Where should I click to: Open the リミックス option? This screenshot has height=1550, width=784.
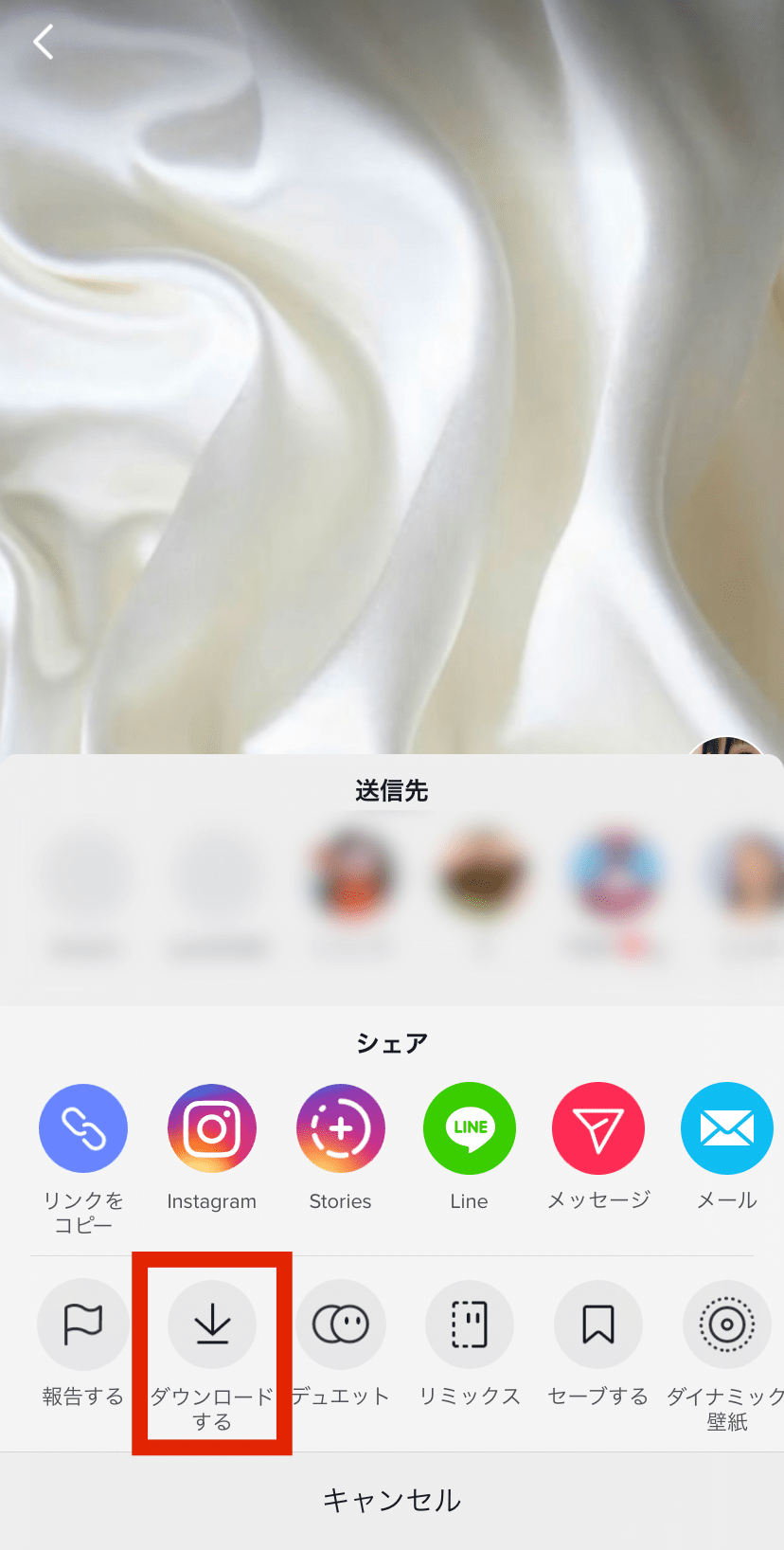(470, 1324)
